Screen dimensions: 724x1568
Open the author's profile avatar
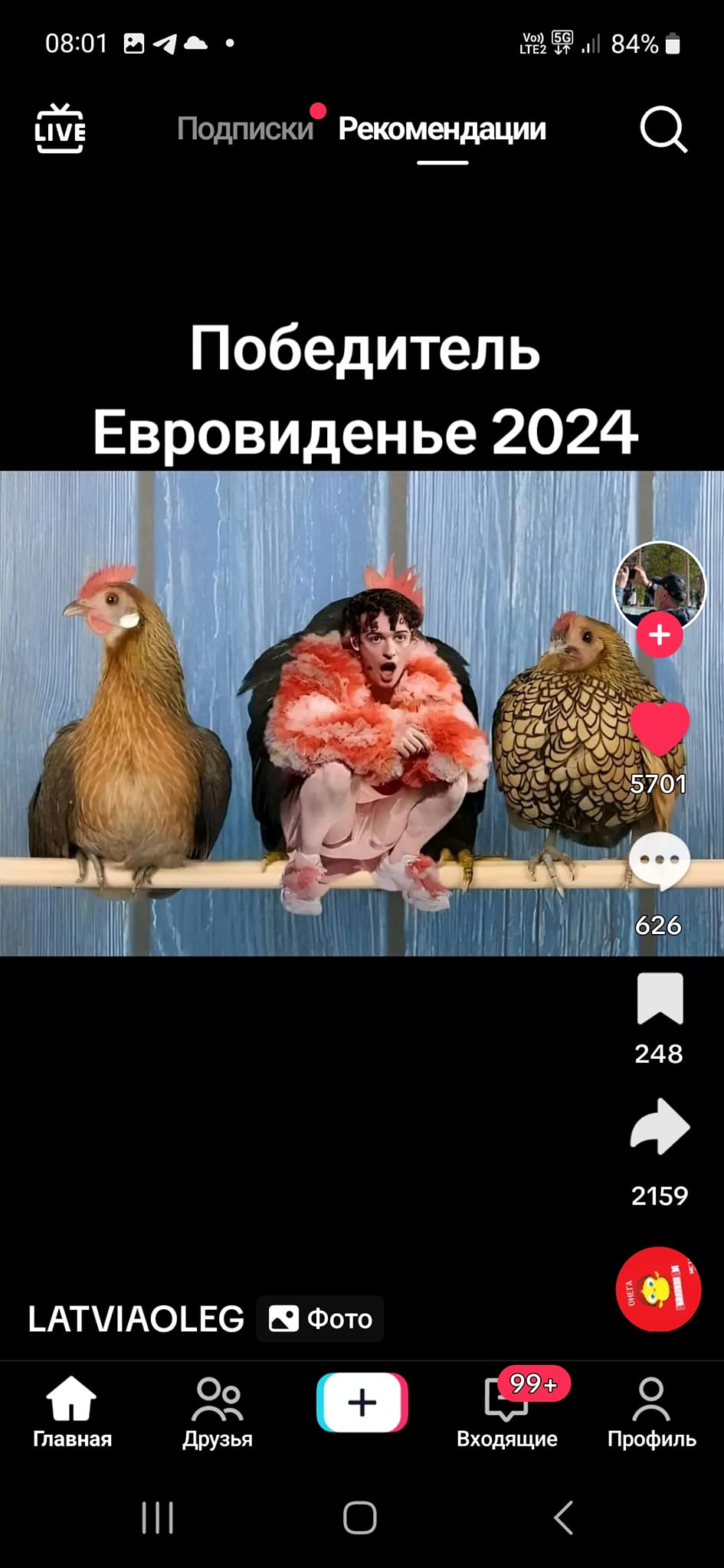point(659,585)
